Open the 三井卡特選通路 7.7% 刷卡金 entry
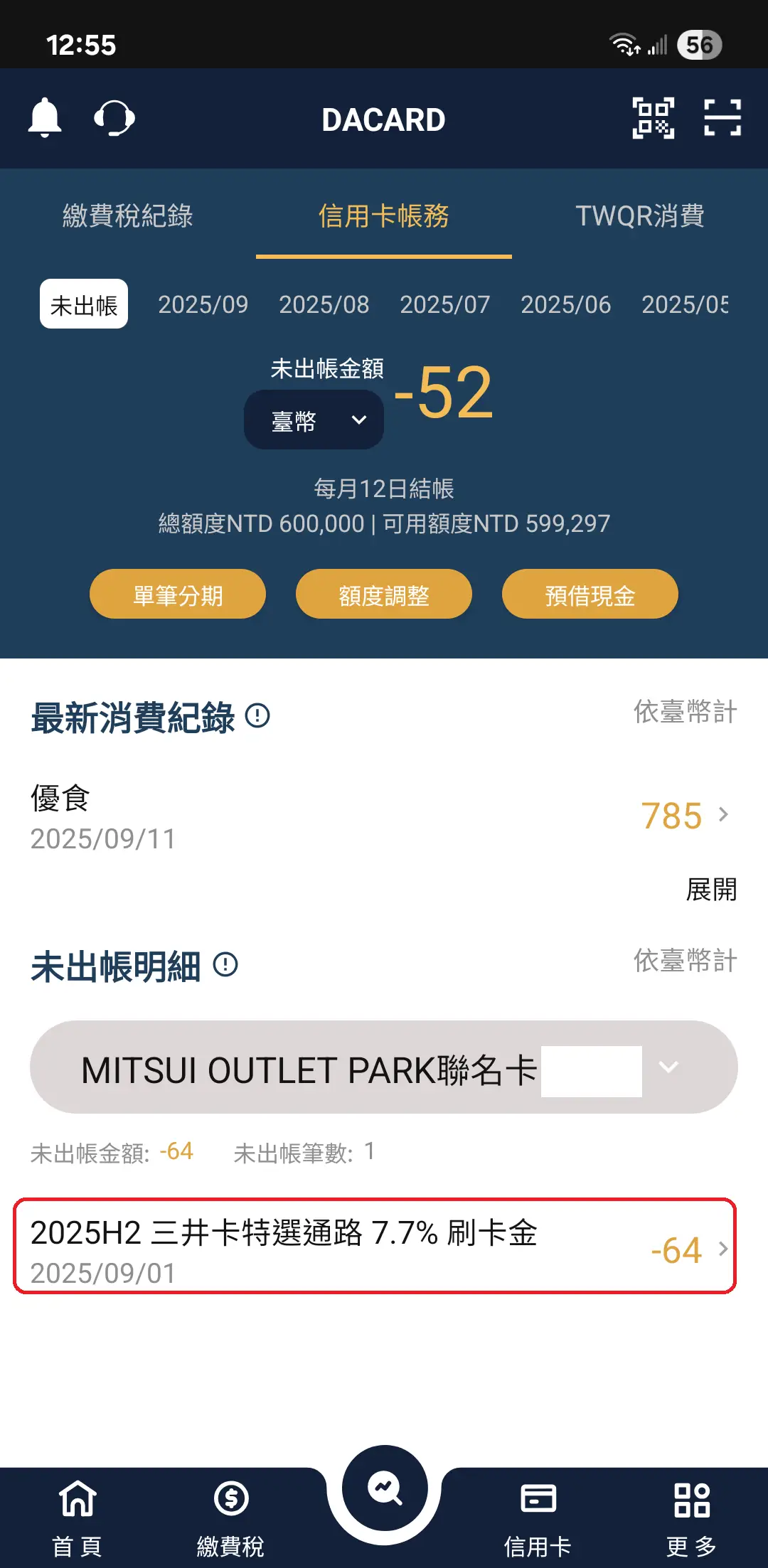This screenshot has width=768, height=1568. click(375, 1247)
